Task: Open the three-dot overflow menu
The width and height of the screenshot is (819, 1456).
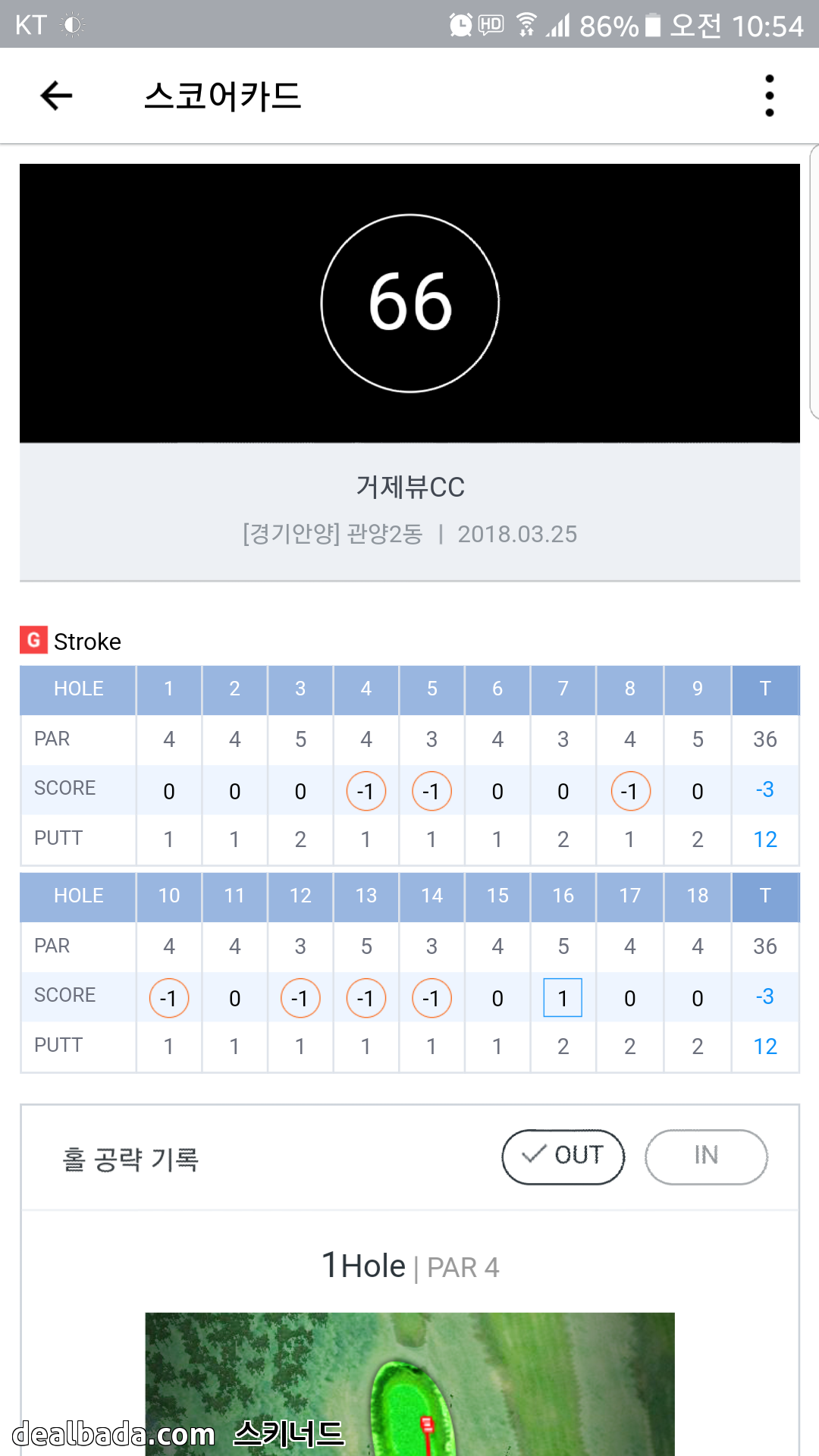Action: (769, 96)
